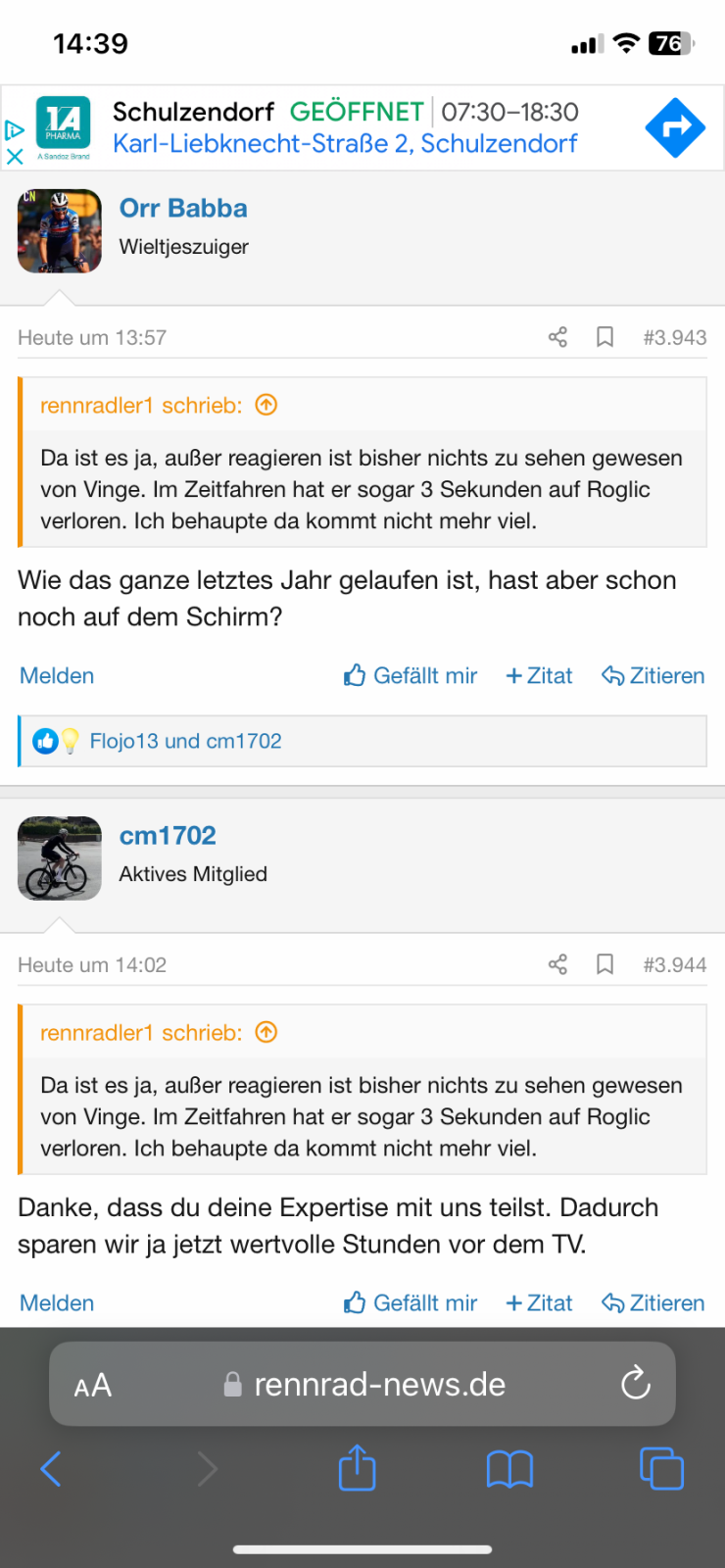Open Safari's tabs overview

tap(661, 1468)
